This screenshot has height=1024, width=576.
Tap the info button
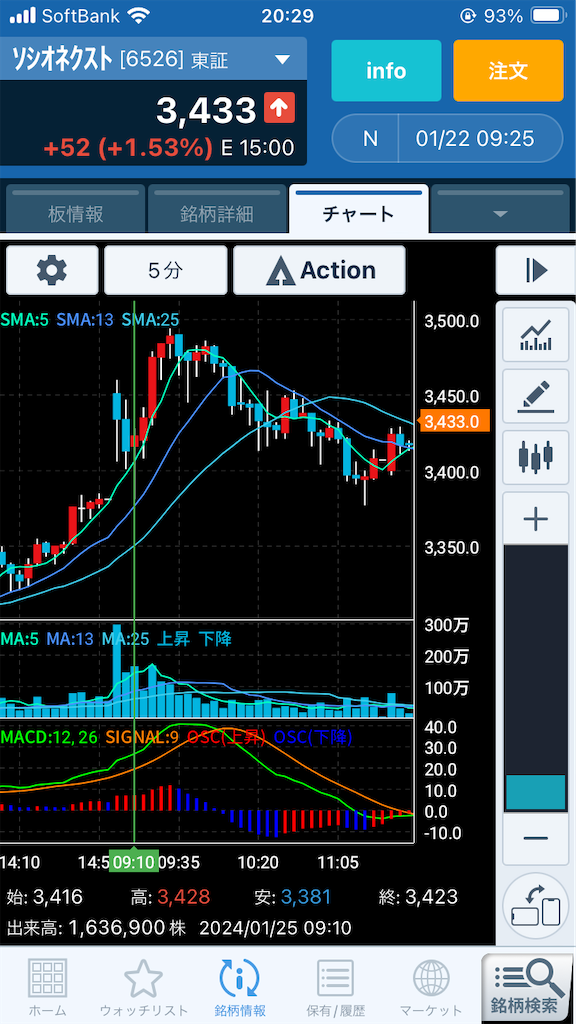386,71
